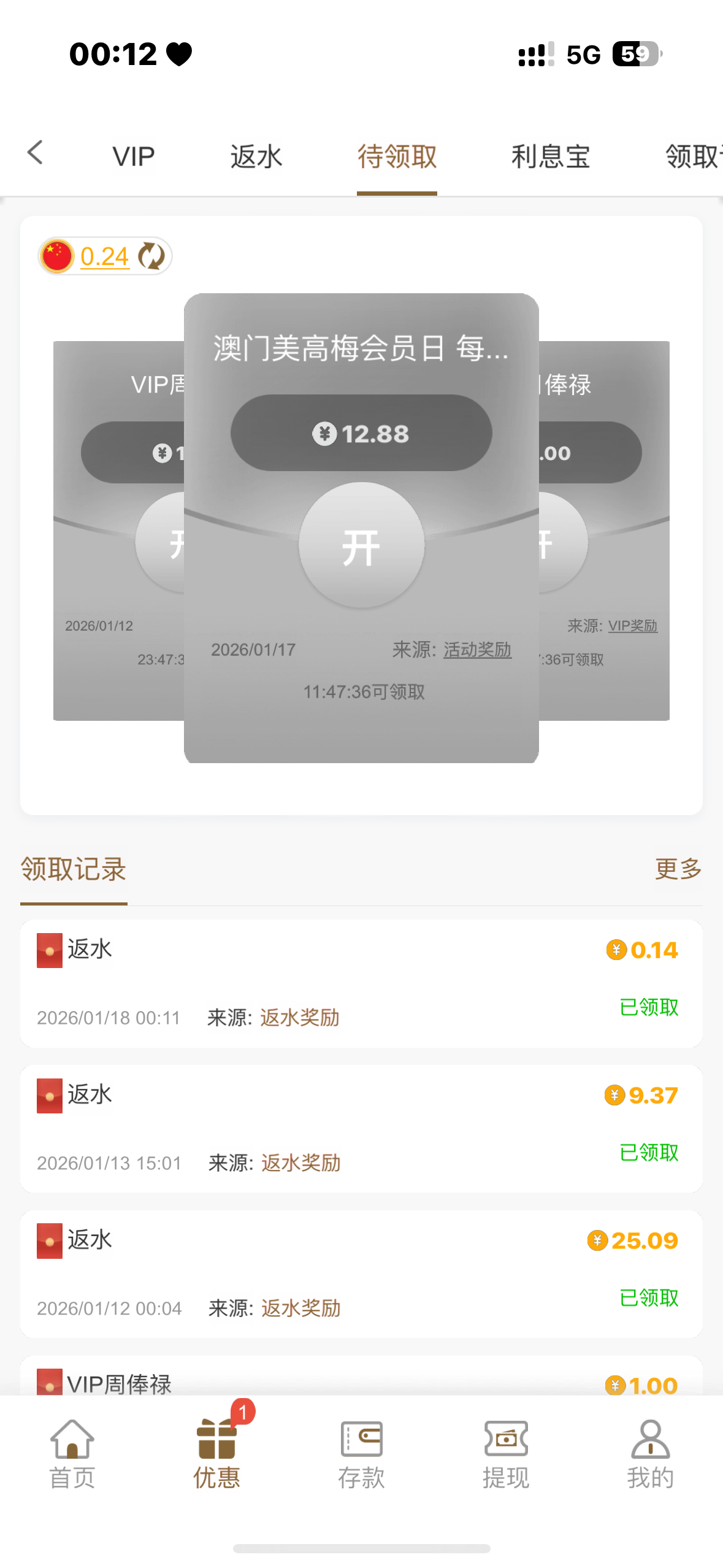
Task: Tap 开 on the 12.88 red envelope
Action: (x=361, y=545)
